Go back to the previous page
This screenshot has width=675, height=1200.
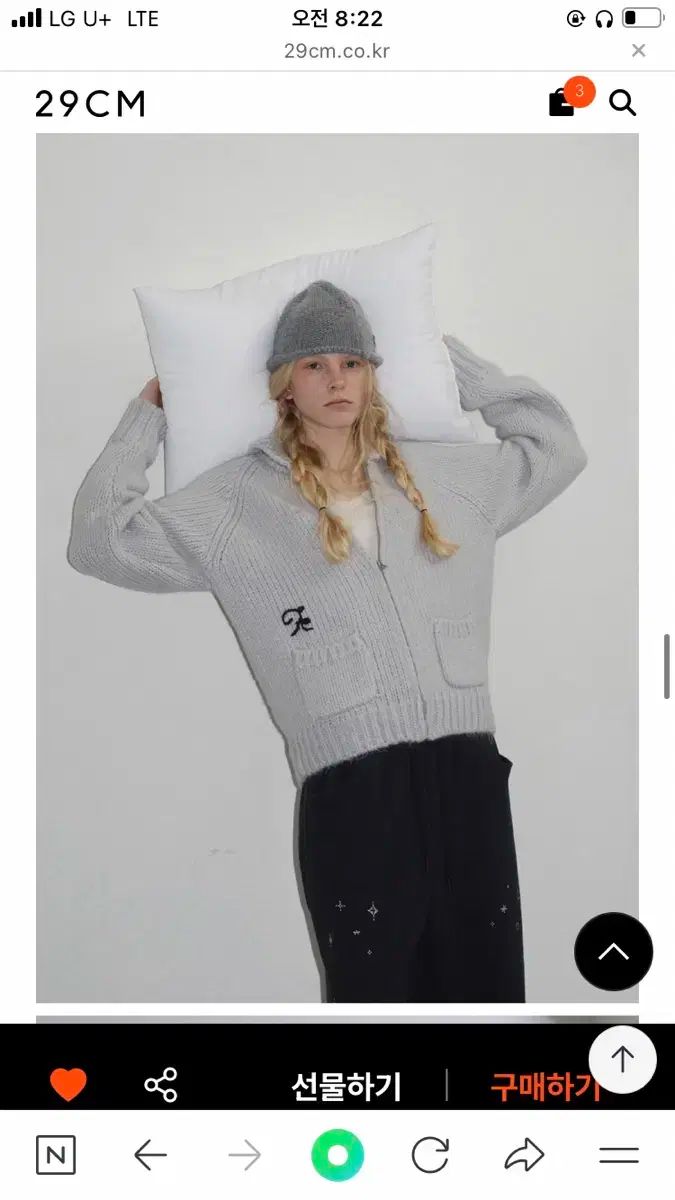click(150, 1156)
